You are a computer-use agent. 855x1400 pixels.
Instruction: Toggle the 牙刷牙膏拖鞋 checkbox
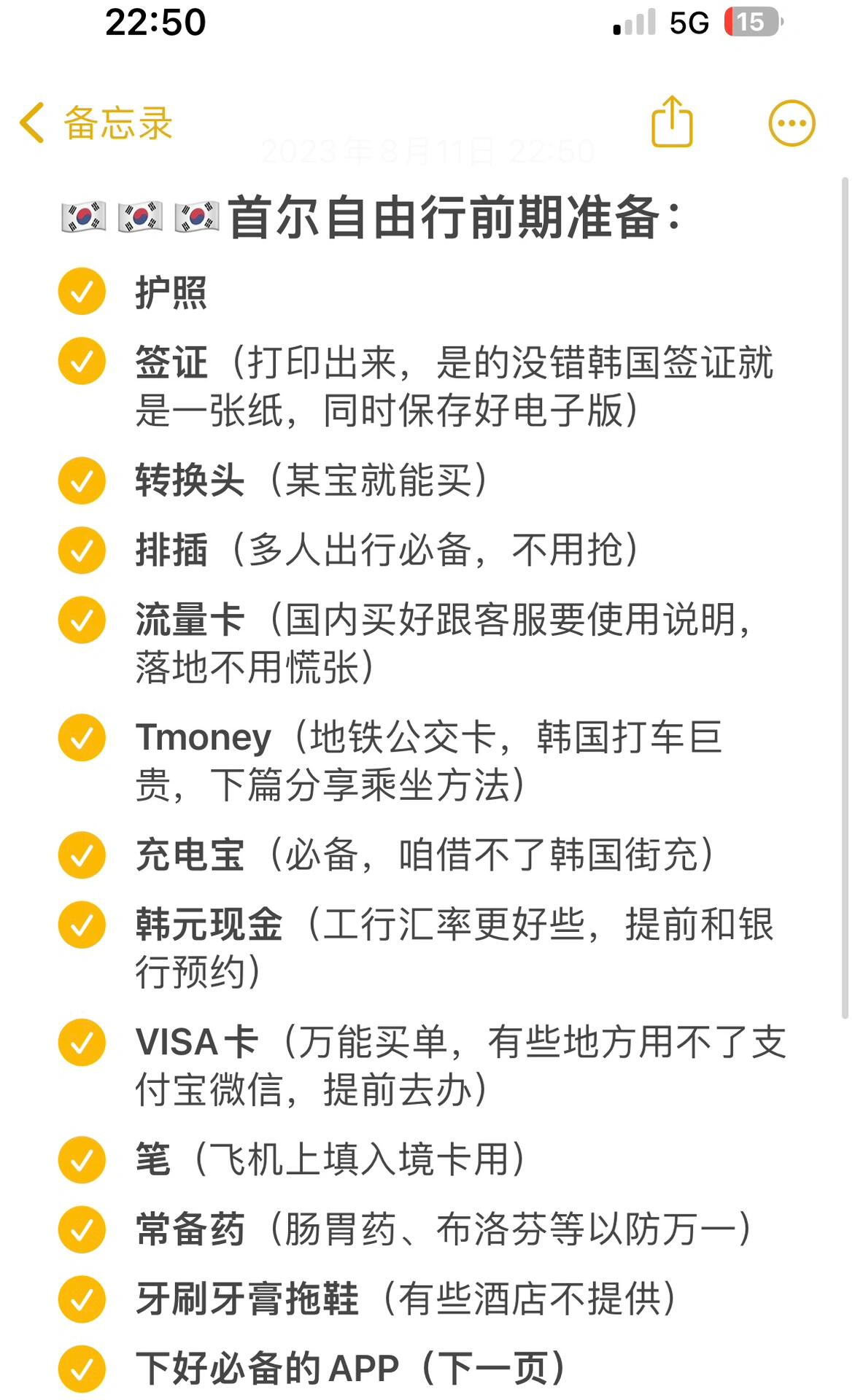tap(82, 1299)
